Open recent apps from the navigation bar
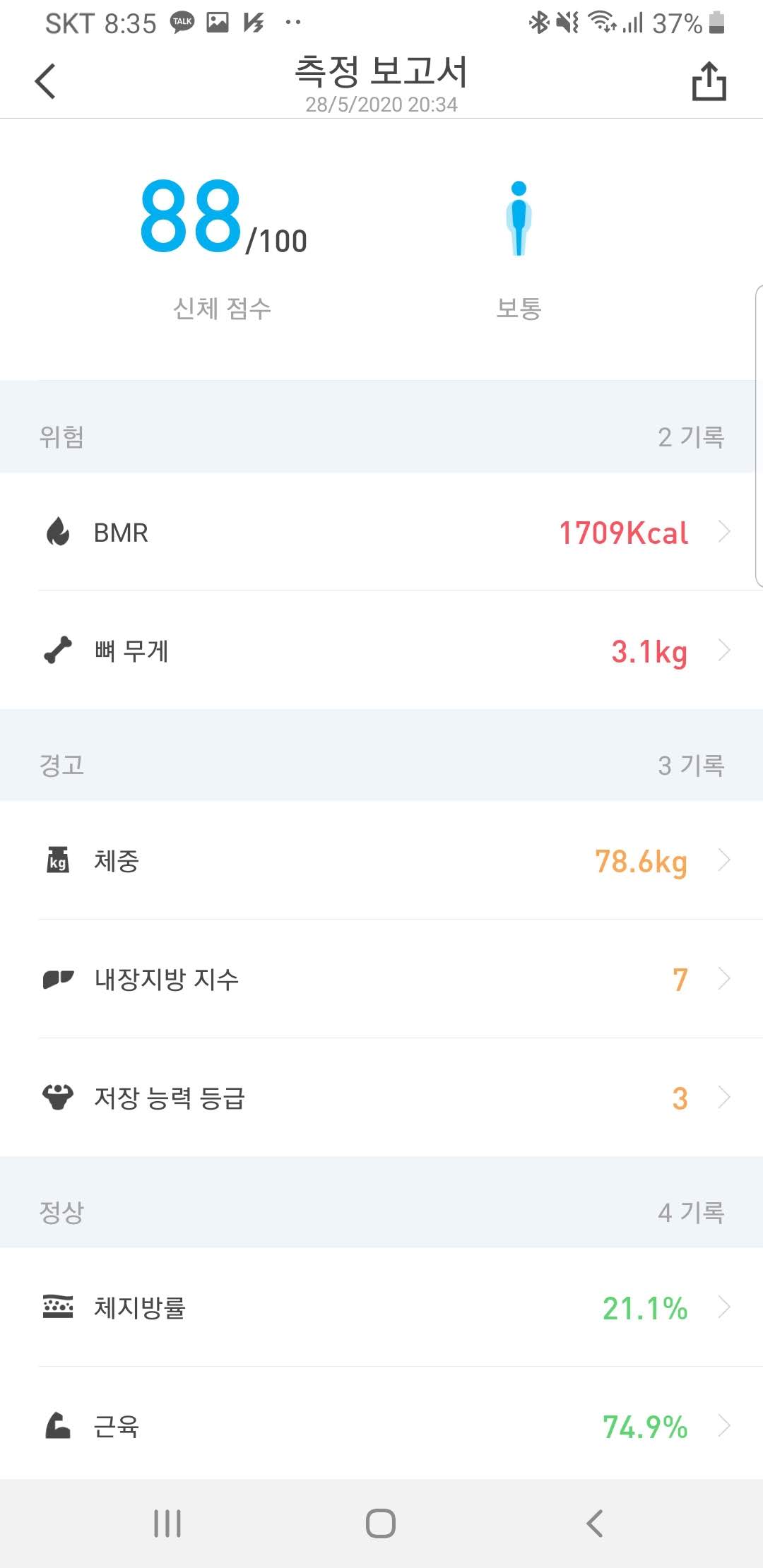The height and width of the screenshot is (1568, 763). [167, 1524]
